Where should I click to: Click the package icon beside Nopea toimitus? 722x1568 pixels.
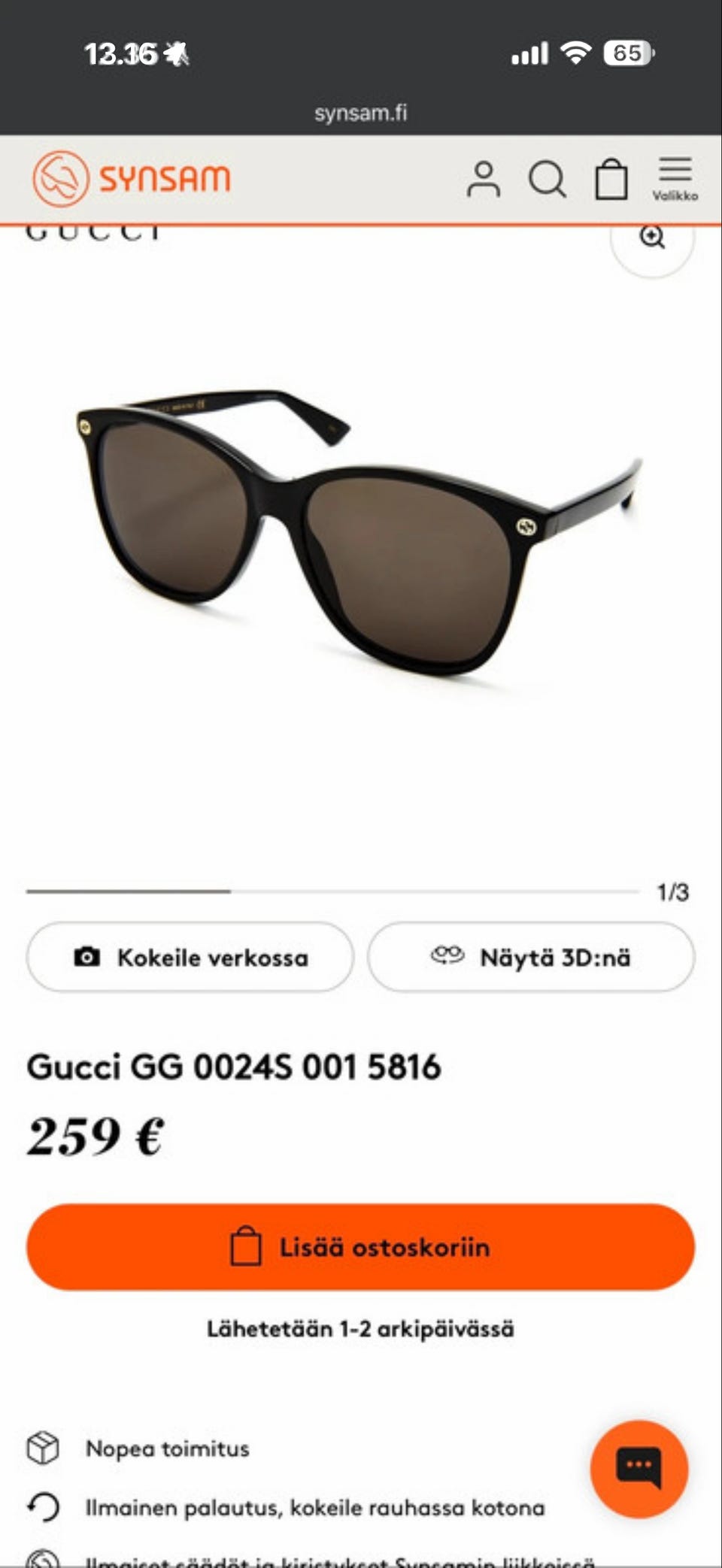[41, 1447]
